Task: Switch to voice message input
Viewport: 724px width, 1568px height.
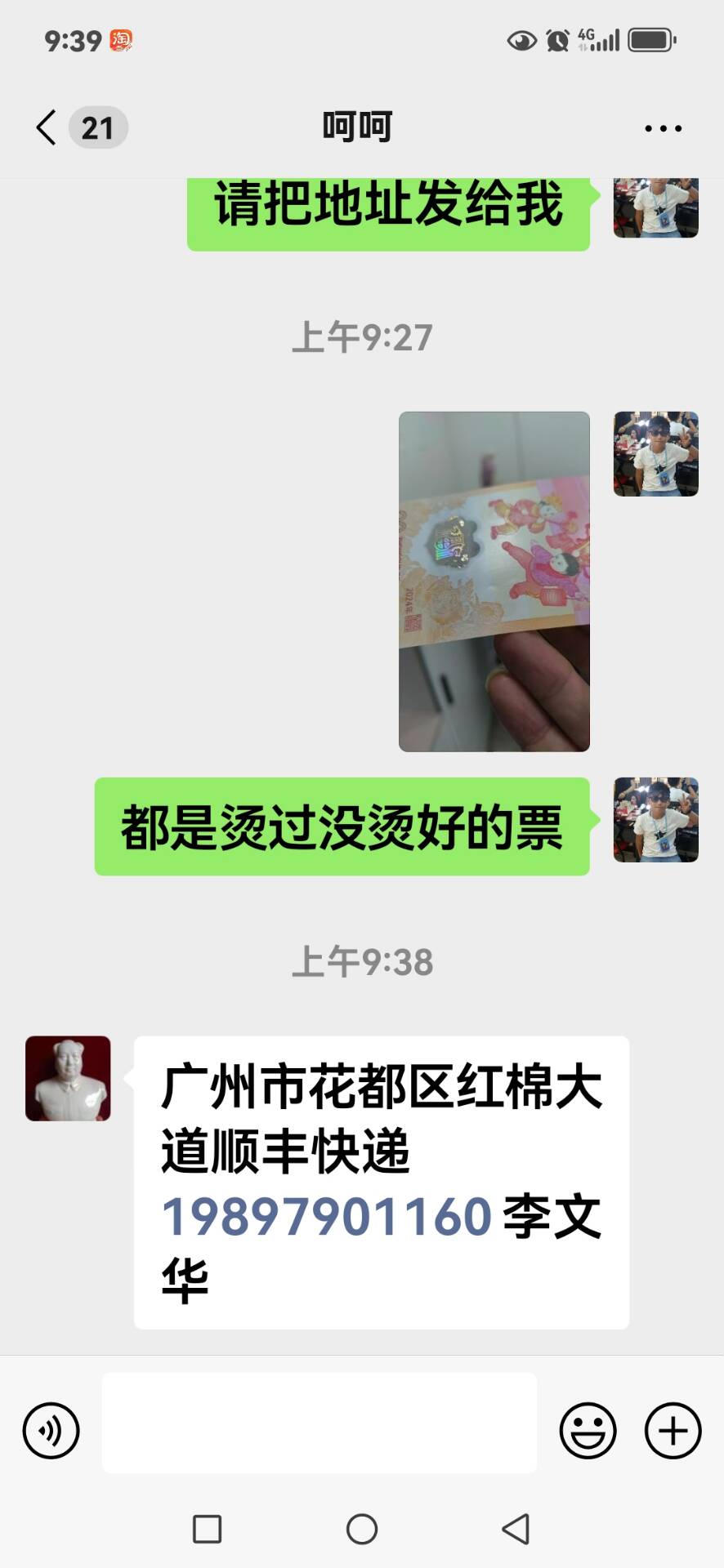Action: (x=51, y=1431)
